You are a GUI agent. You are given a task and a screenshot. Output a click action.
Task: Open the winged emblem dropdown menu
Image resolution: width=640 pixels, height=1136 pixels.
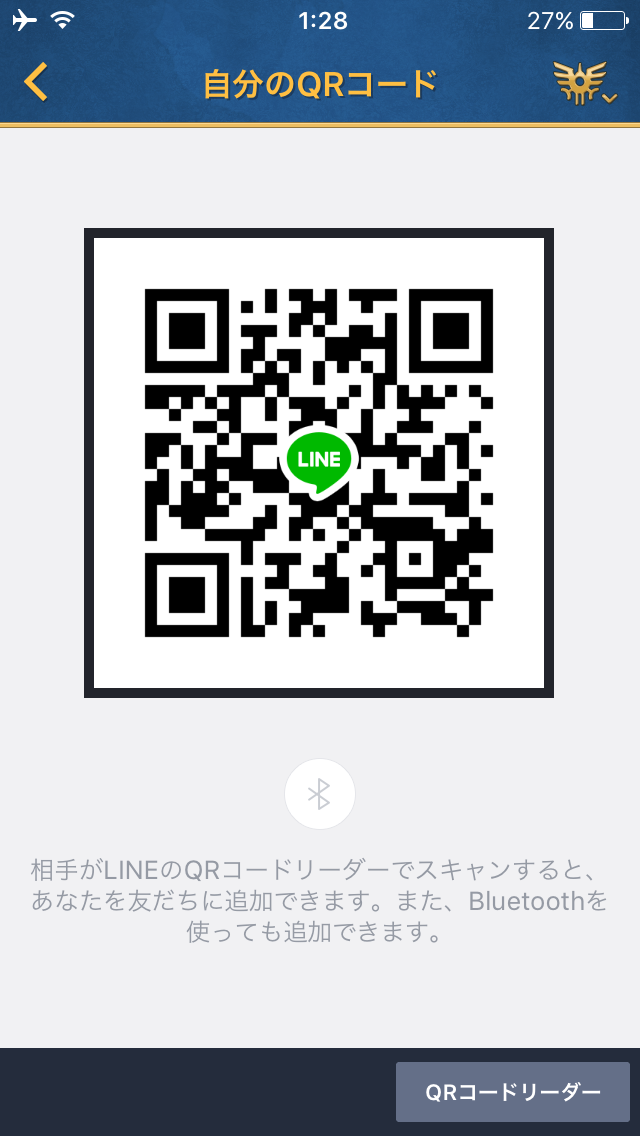[x=585, y=83]
